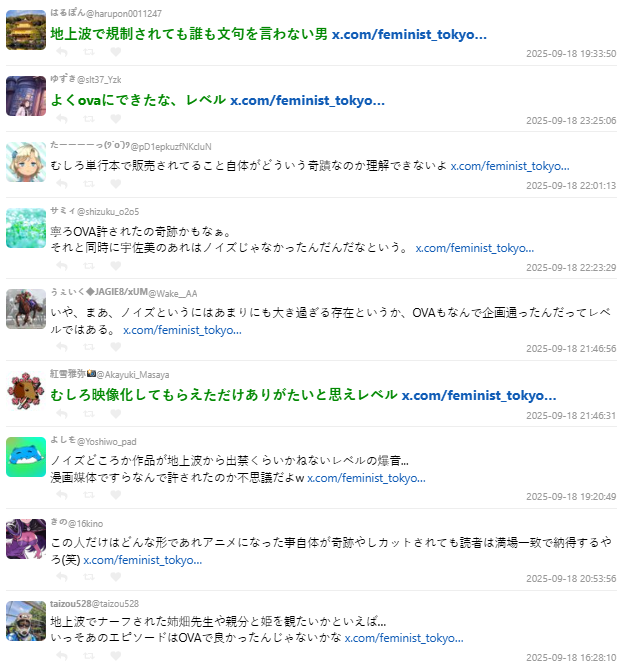Open the x.com link in taizou528's tweet
Image resolution: width=623 pixels, height=665 pixels.
point(405,637)
